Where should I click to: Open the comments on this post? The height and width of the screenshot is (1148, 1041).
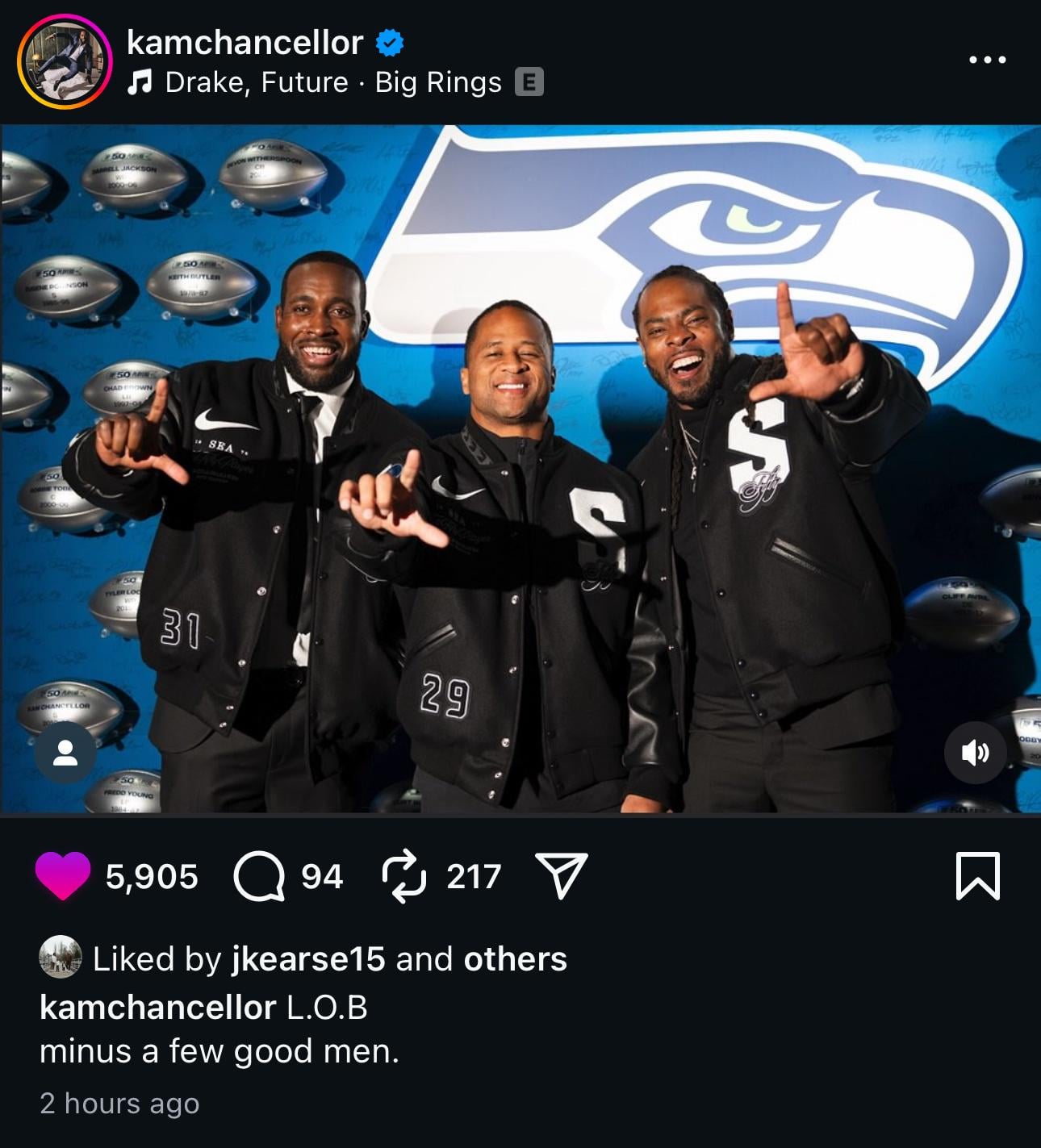pyautogui.click(x=259, y=876)
